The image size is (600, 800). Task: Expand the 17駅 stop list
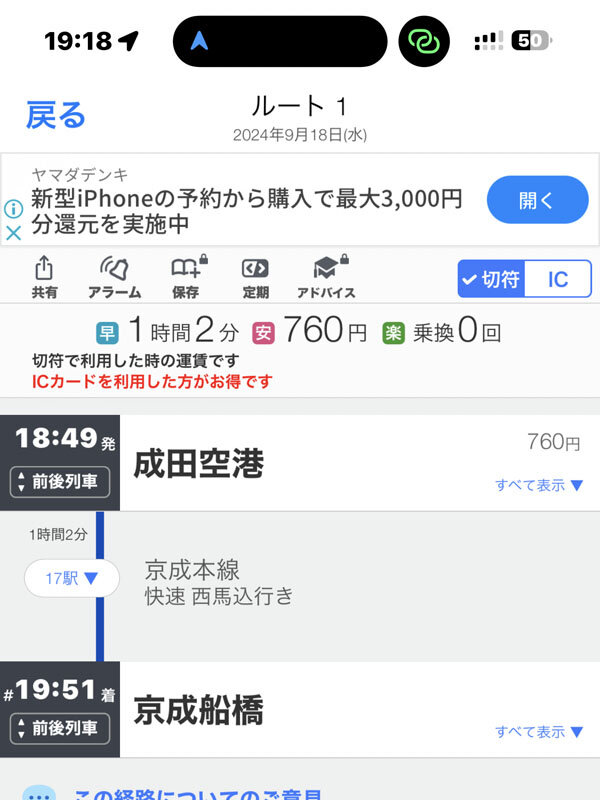click(x=72, y=578)
